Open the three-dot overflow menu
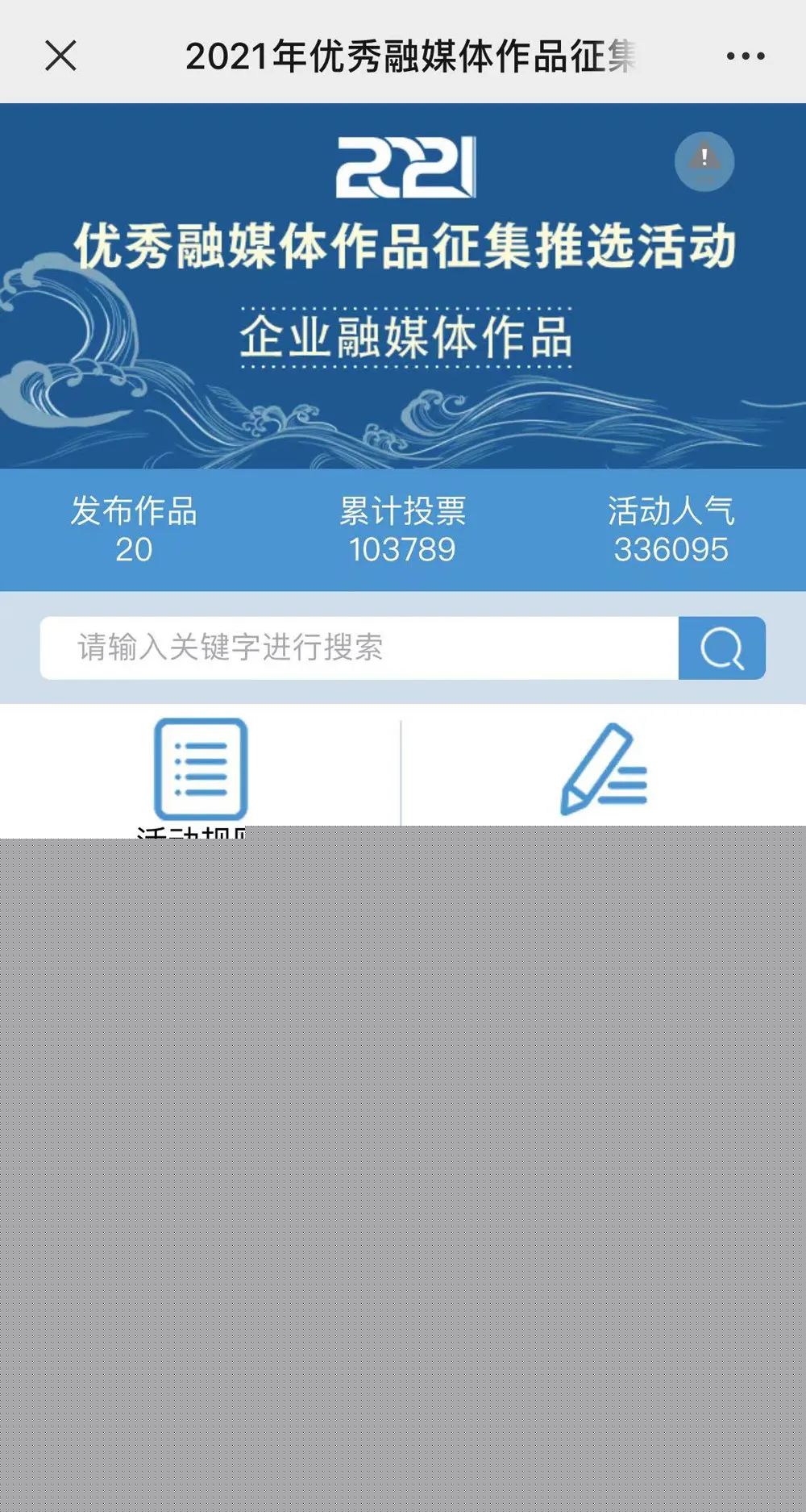Screen dimensions: 806x1512 coord(746,56)
